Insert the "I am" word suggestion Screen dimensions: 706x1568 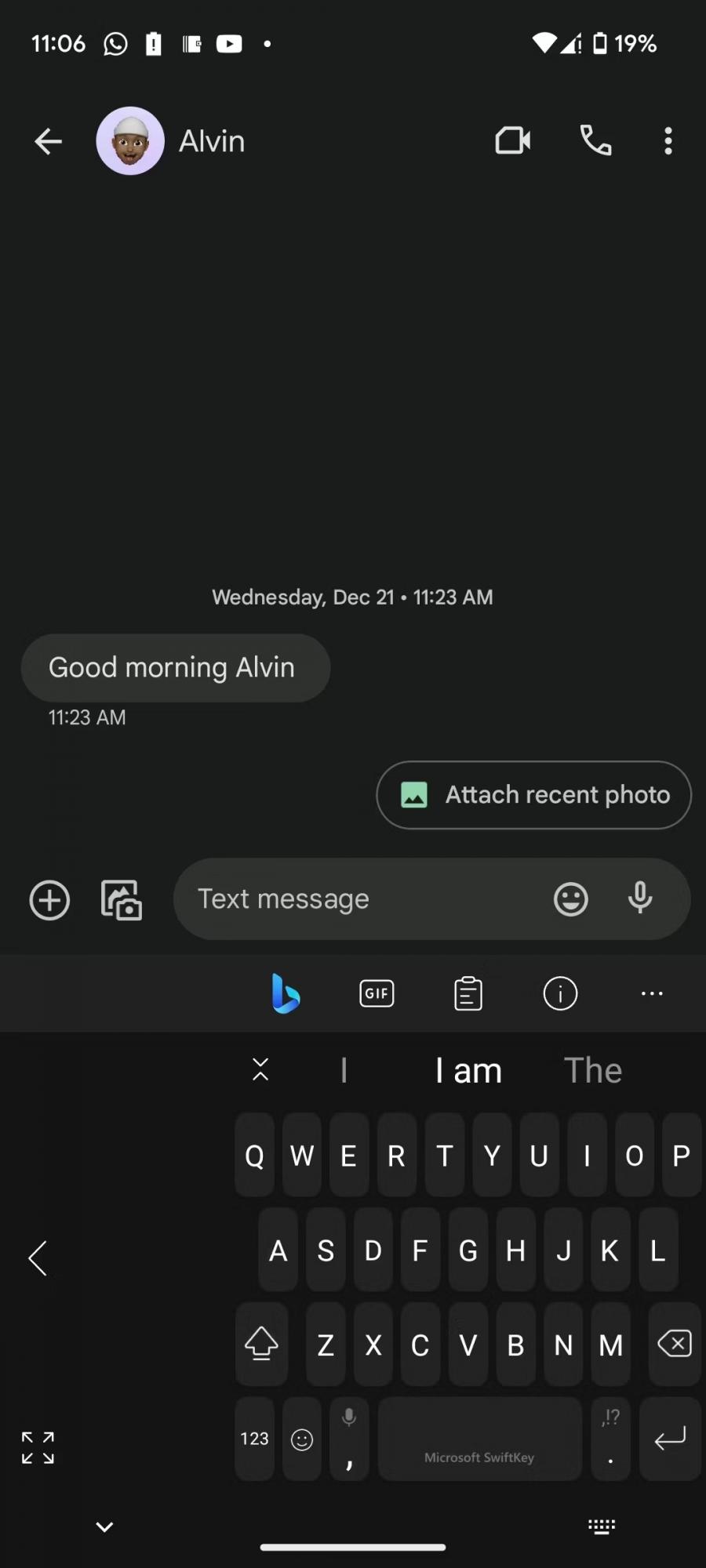pos(468,1071)
